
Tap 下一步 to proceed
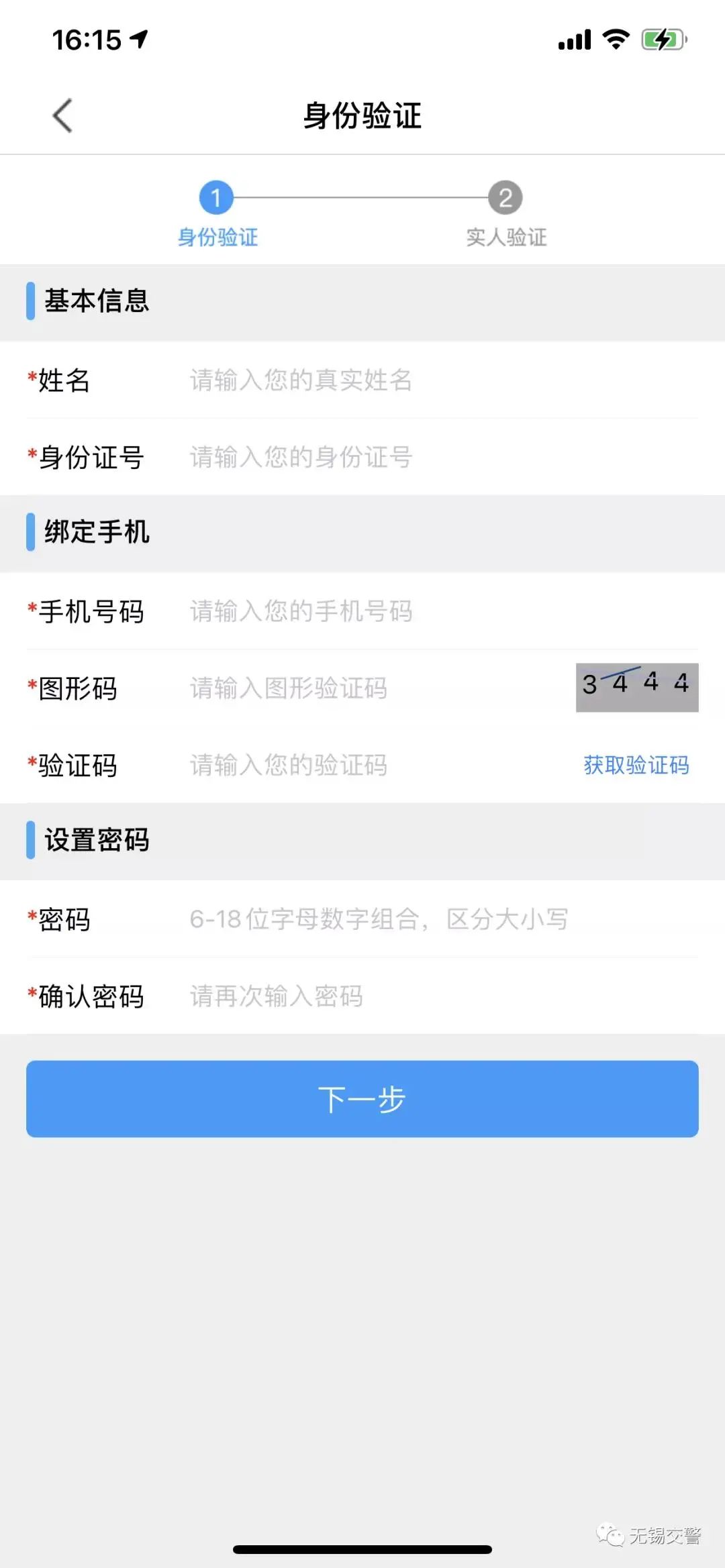coord(362,1098)
